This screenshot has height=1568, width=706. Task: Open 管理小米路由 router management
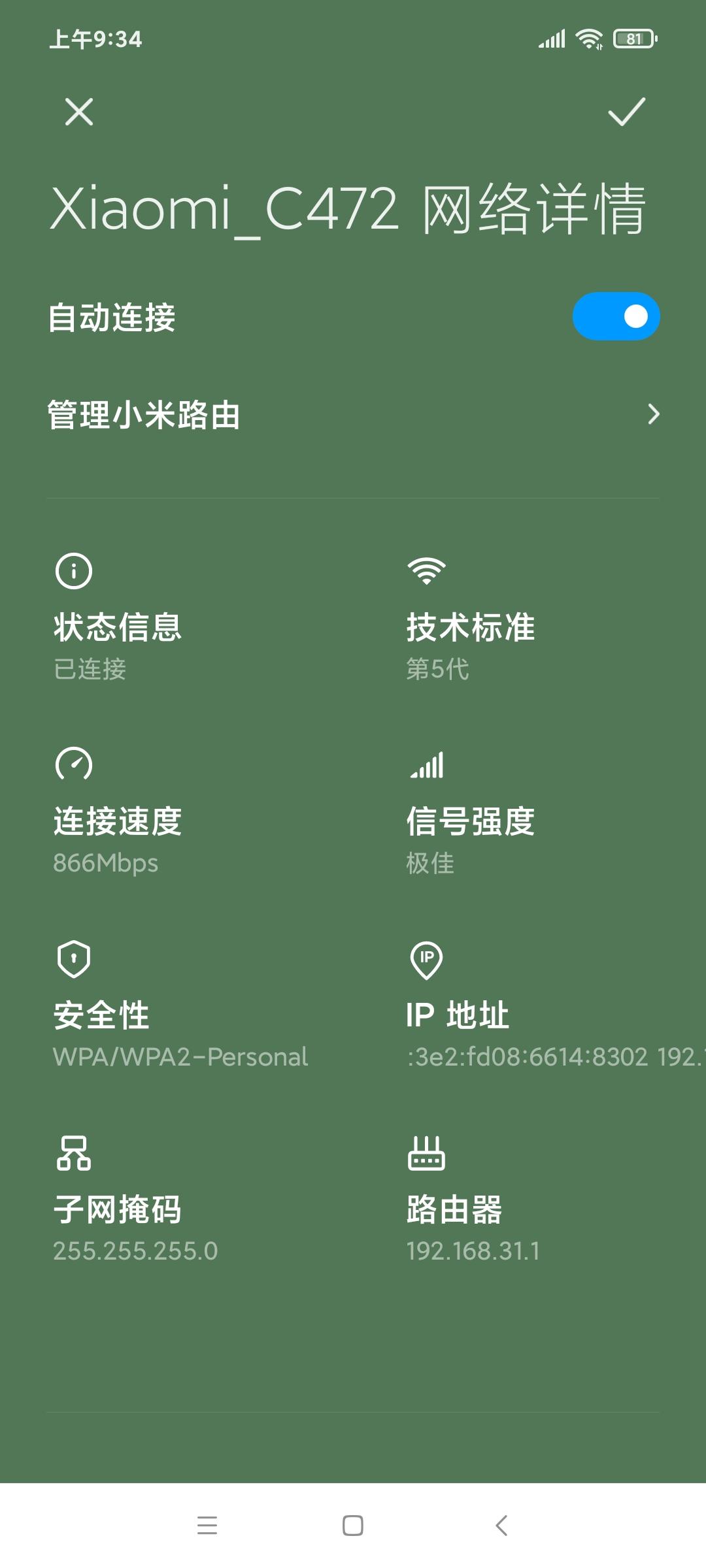click(x=353, y=415)
